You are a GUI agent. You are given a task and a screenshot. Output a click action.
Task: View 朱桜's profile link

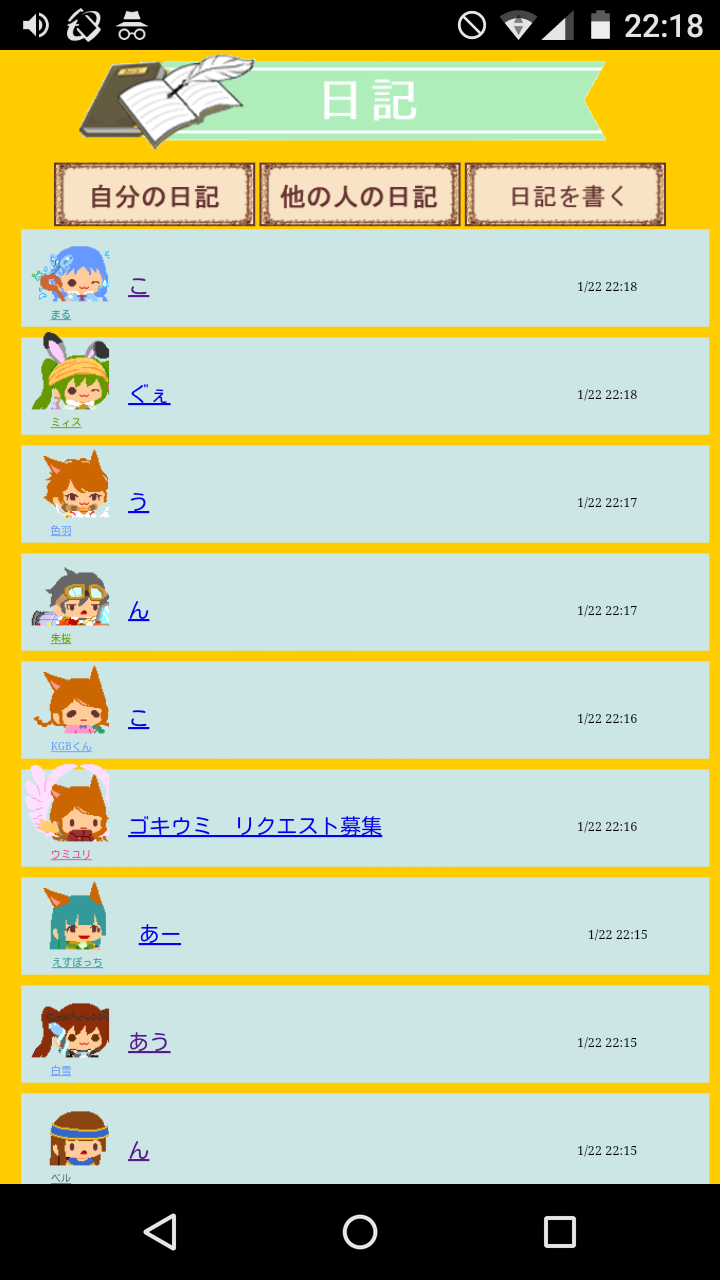click(x=61, y=639)
